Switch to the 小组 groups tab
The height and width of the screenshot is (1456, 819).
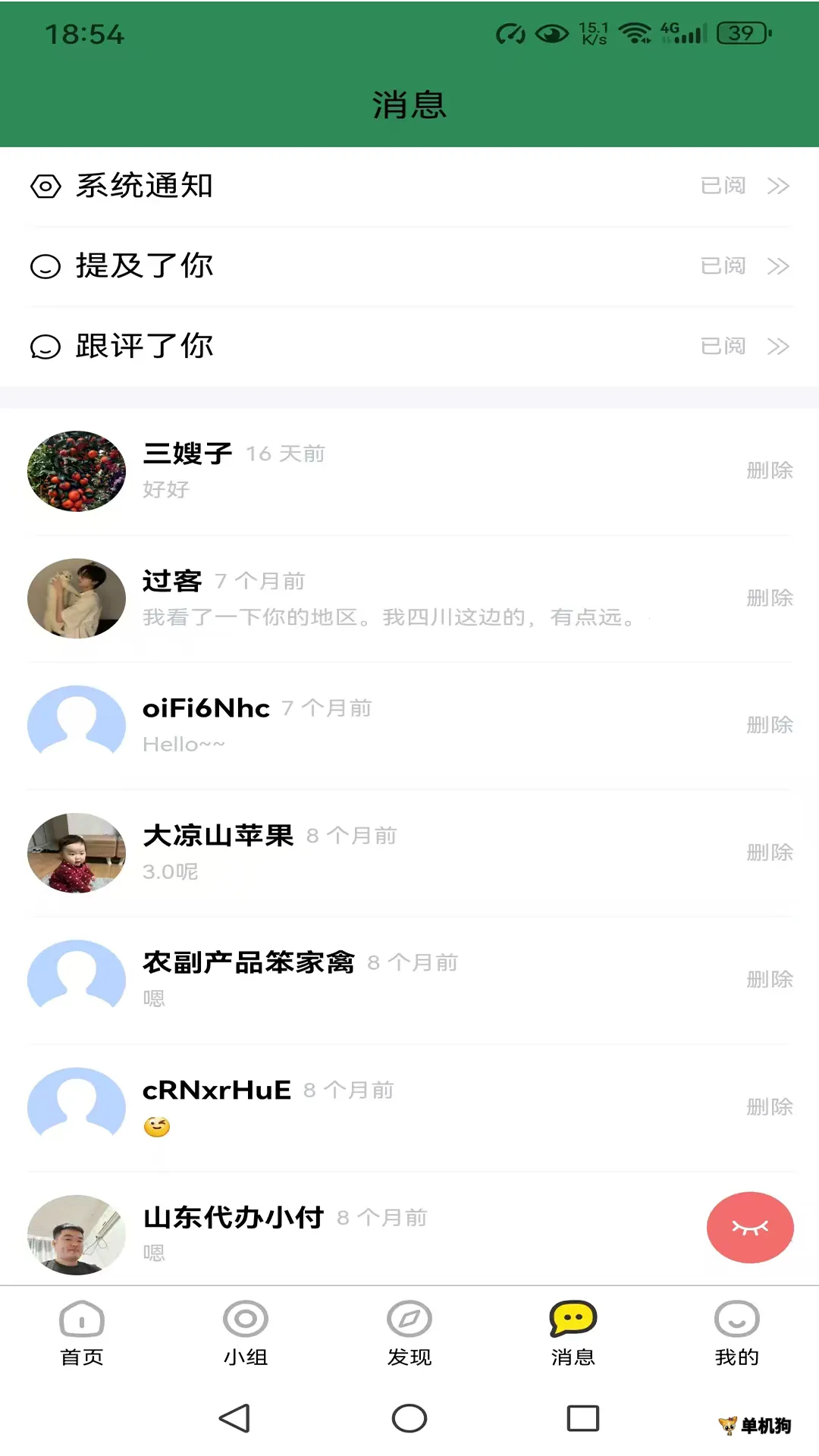(x=246, y=1334)
